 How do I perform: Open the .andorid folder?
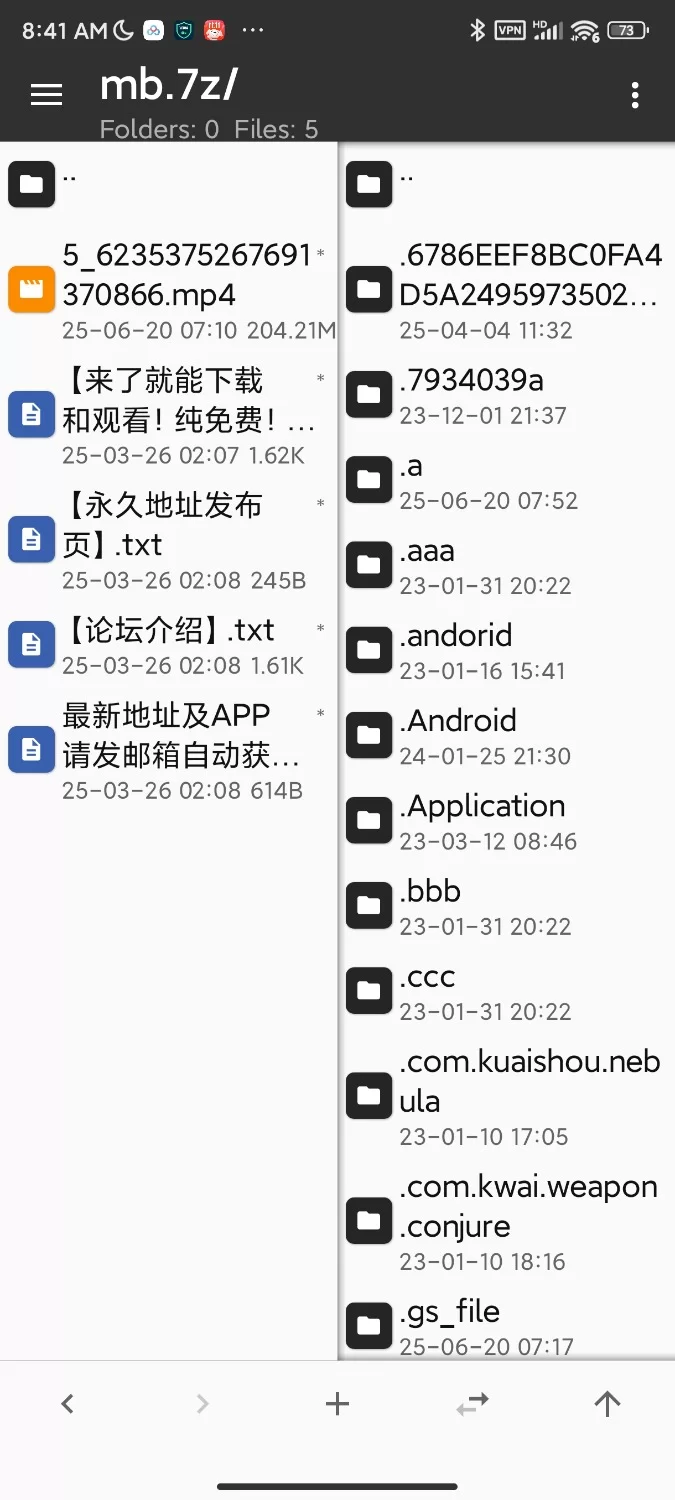click(x=507, y=651)
